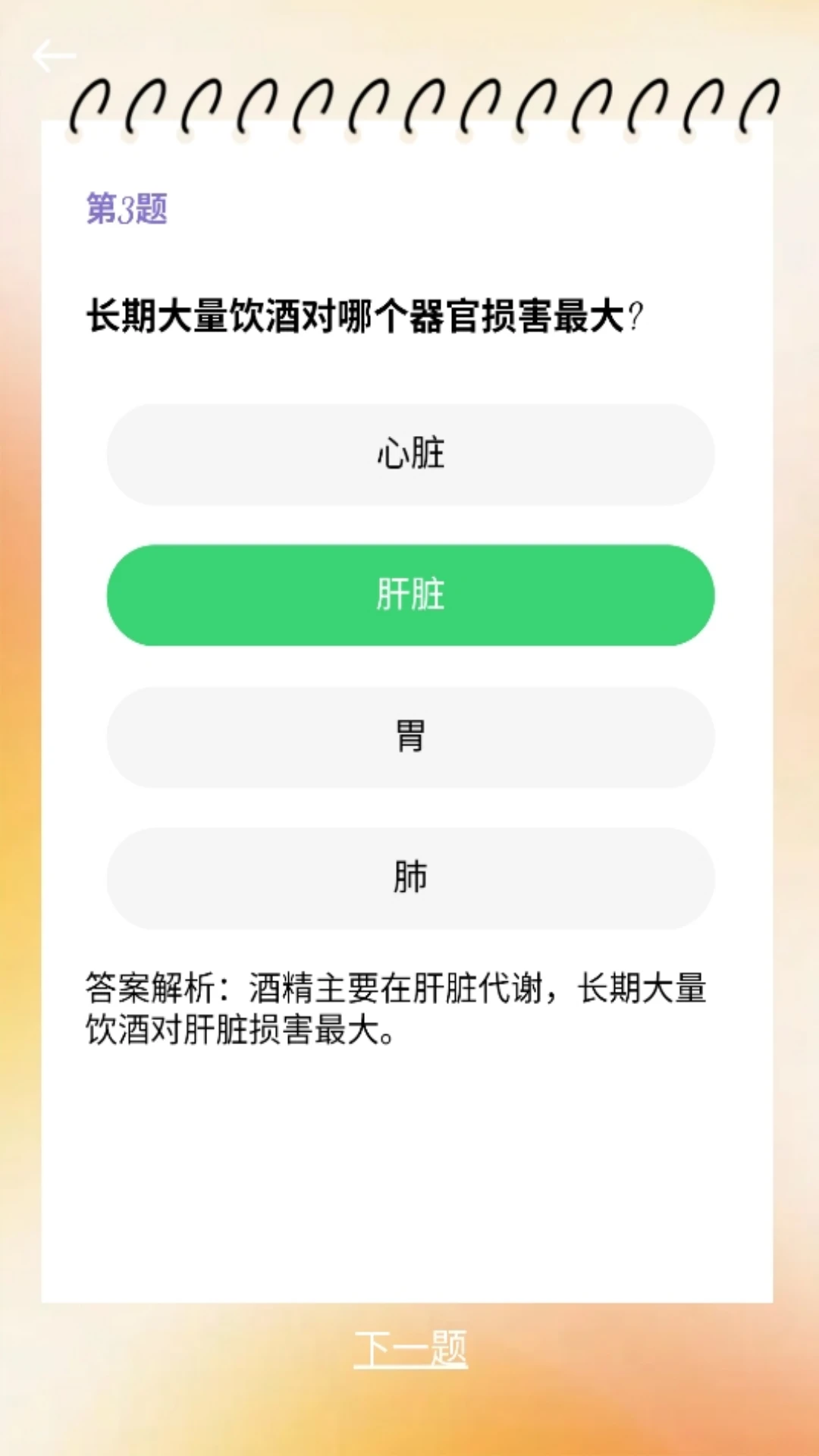
Task: Tap the white quiz card area
Action: pyautogui.click(x=409, y=1175)
